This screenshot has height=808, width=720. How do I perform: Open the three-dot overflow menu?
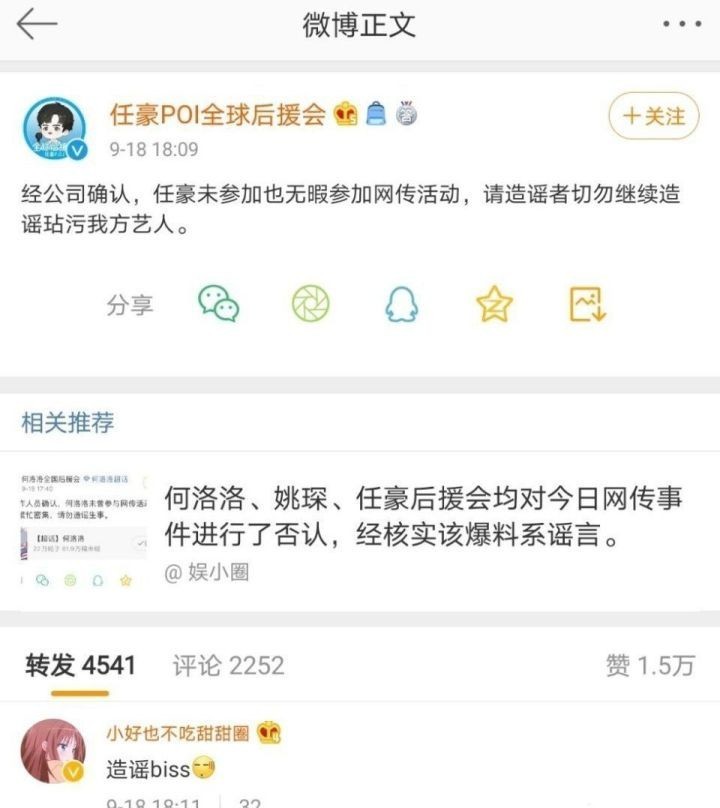point(681,25)
